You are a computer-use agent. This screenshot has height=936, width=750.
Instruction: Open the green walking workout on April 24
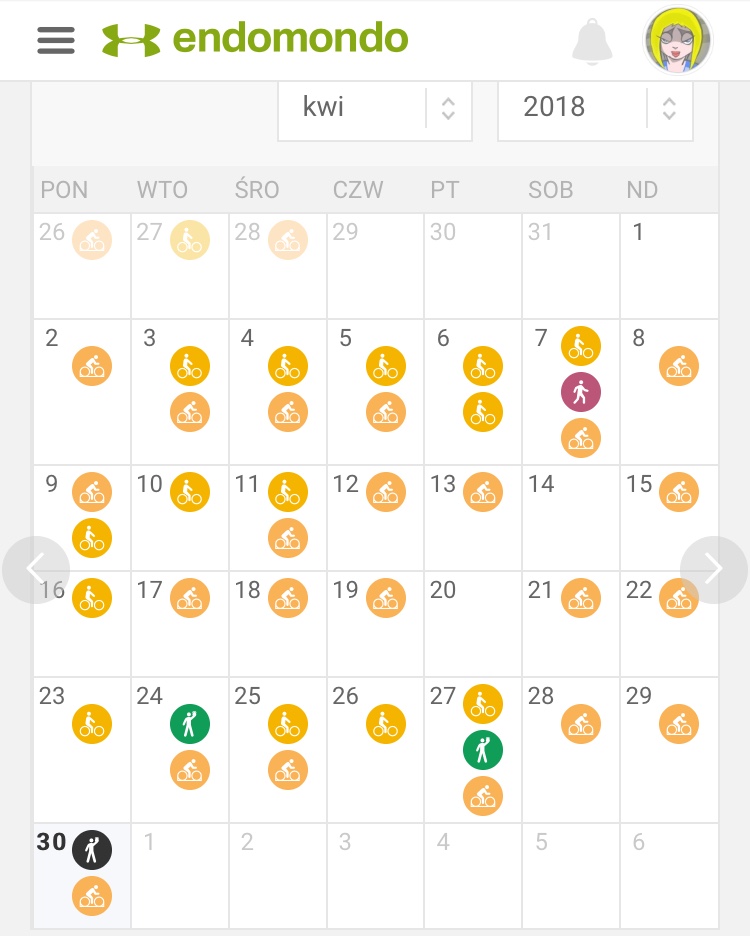pos(190,724)
